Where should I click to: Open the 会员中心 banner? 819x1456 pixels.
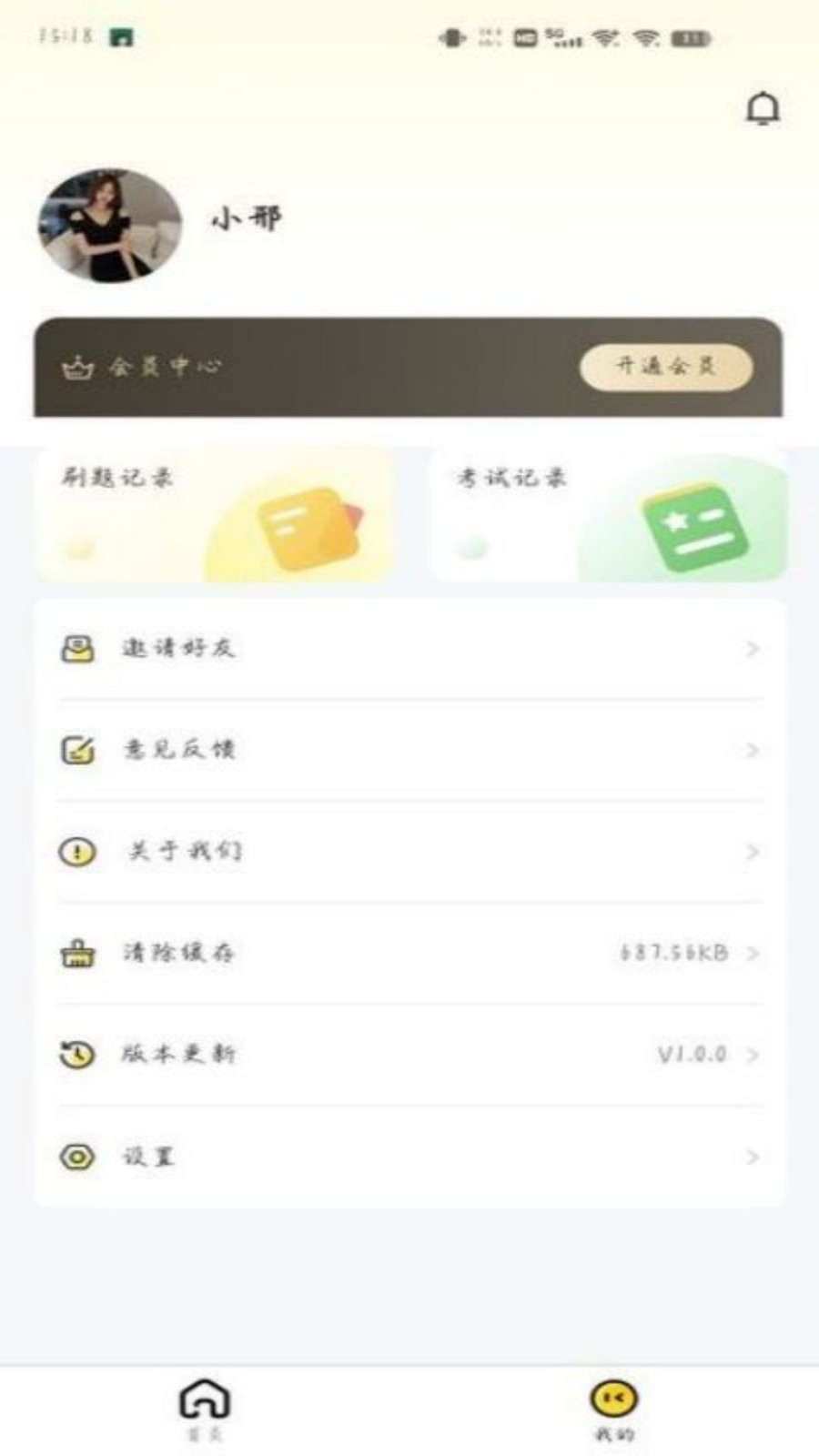409,367
